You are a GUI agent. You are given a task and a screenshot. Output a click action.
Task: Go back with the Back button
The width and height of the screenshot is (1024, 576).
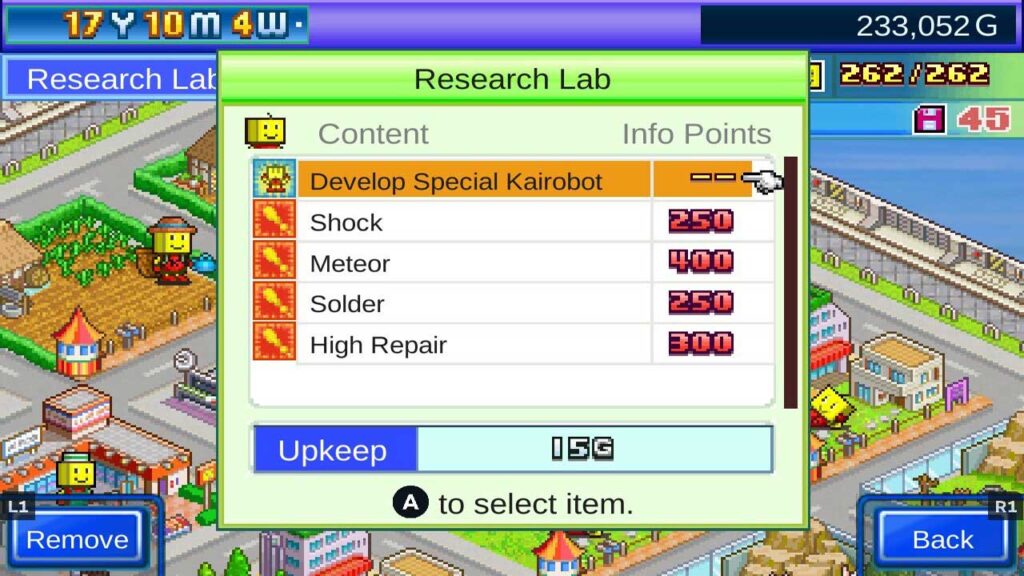pos(942,539)
